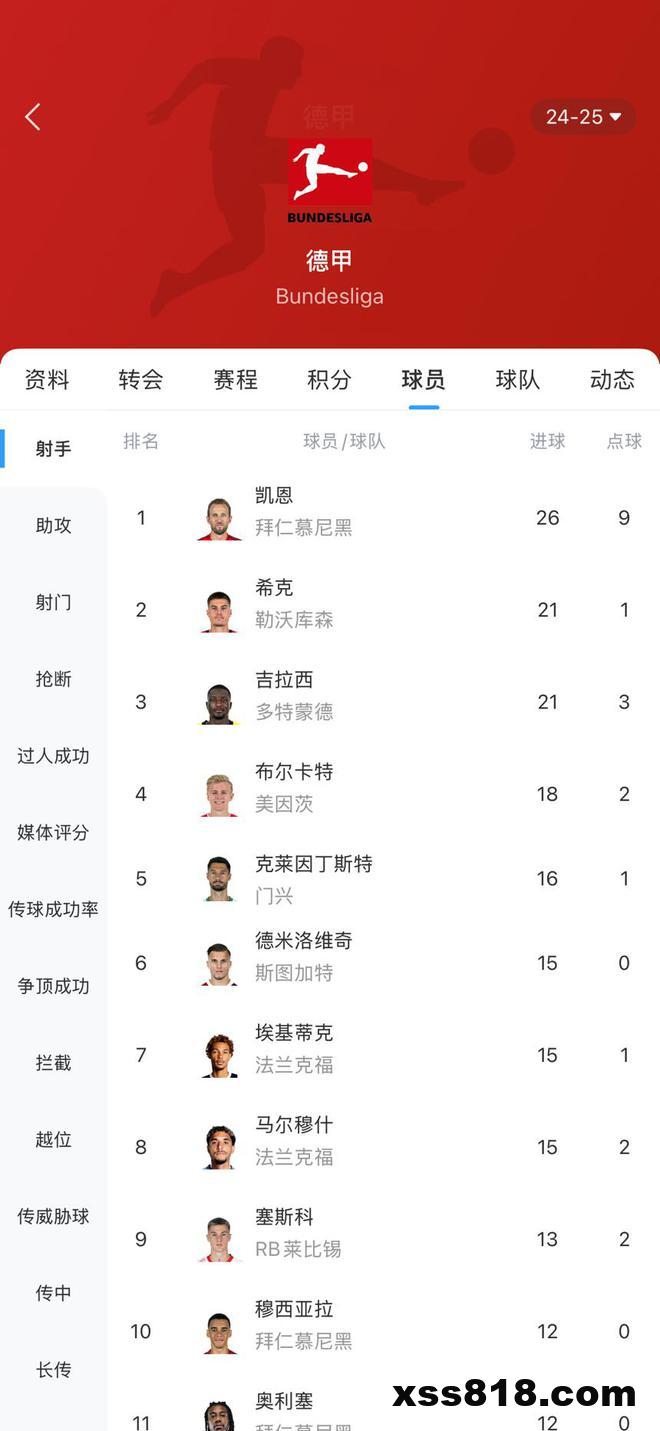Show the 越位 ranking
The height and width of the screenshot is (1431, 660).
tap(54, 1139)
